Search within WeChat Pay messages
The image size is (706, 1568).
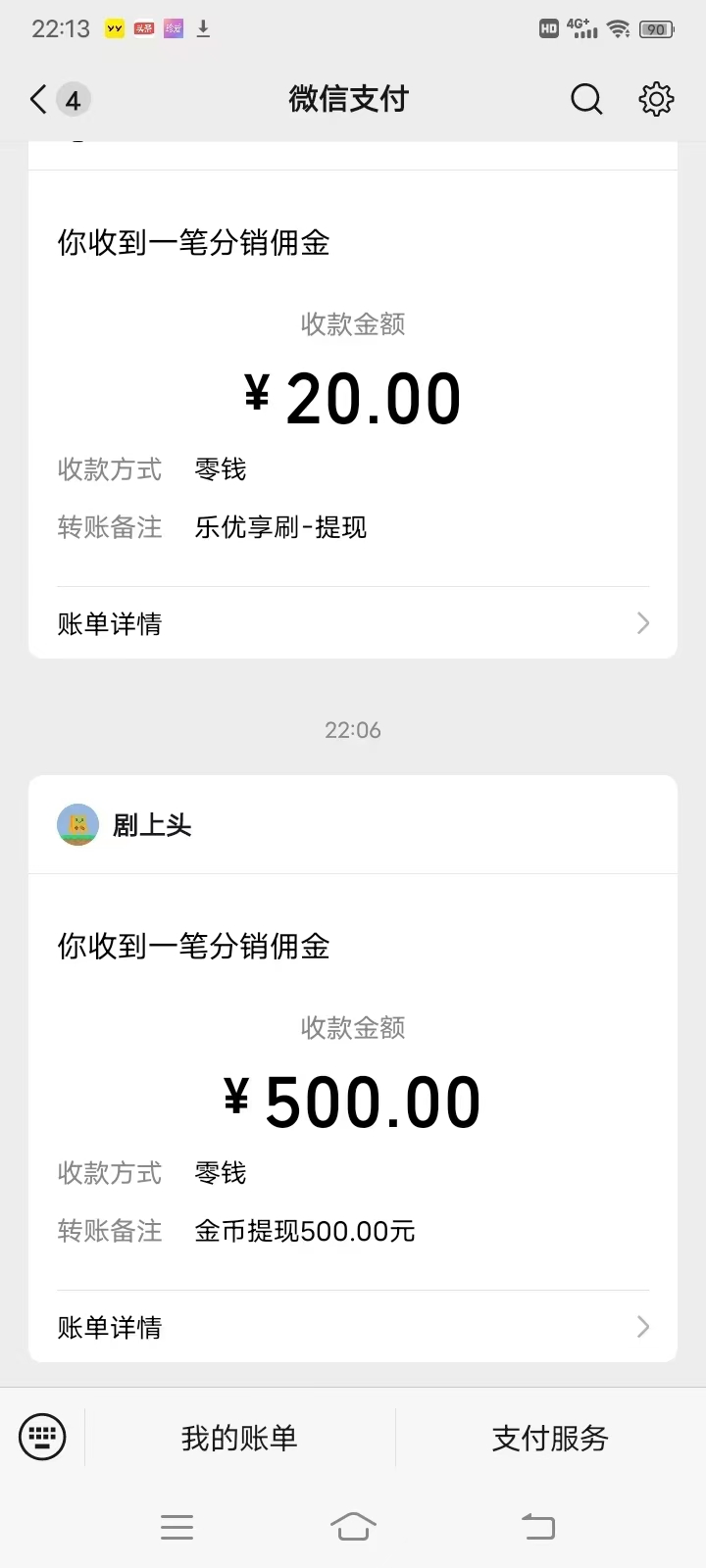[x=586, y=99]
